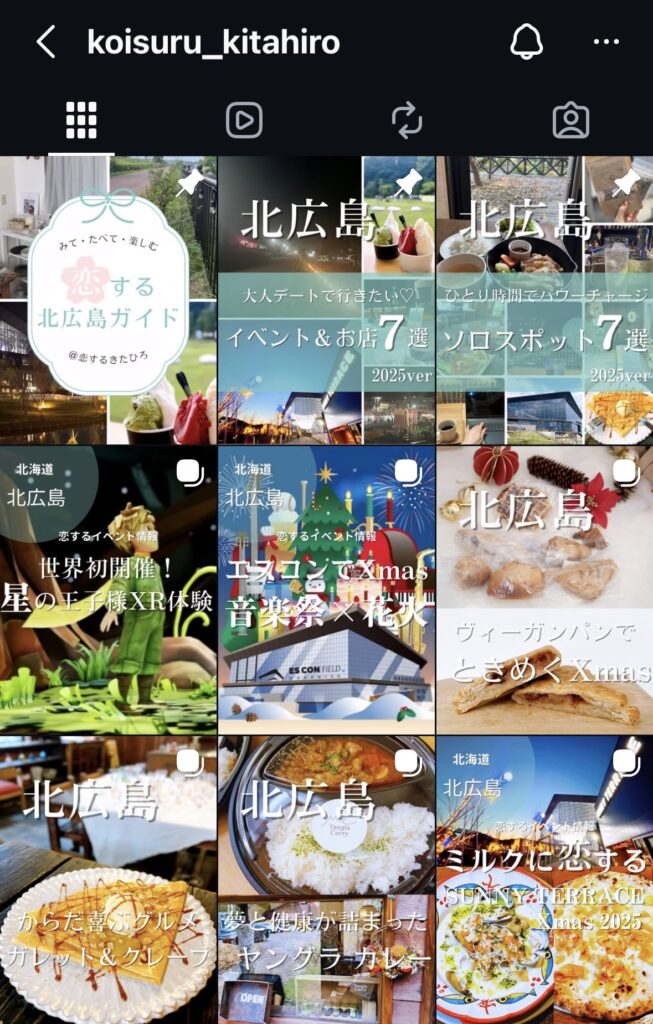This screenshot has width=653, height=1024.
Task: Open the ヤングラカレー post
Action: [x=326, y=880]
